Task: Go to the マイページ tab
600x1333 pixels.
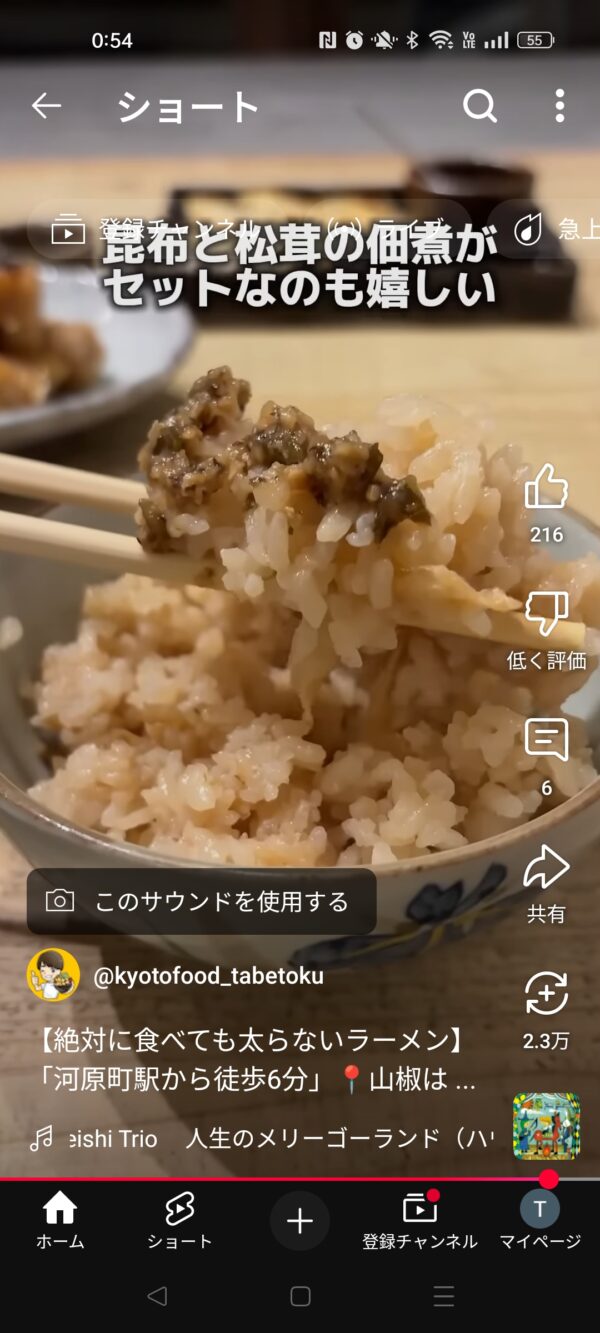Action: pyautogui.click(x=540, y=1221)
